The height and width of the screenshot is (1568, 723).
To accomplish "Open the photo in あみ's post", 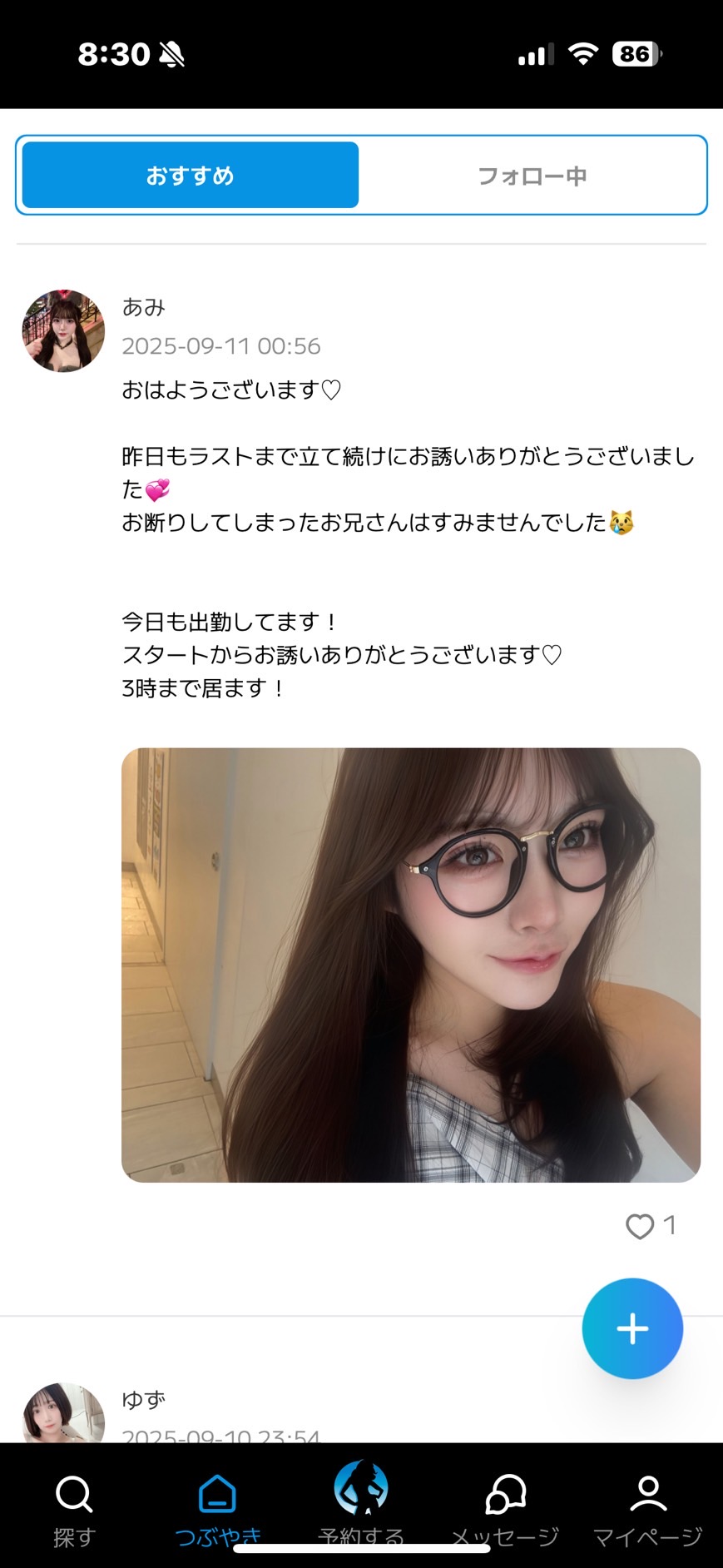I will [x=410, y=965].
